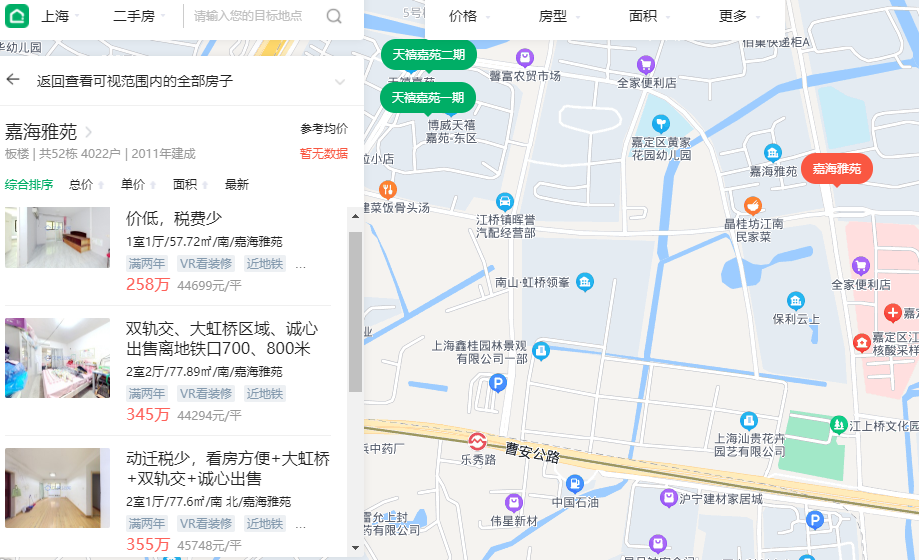919x560 pixels.
Task: Sort listings by 综合排序
Action: pyautogui.click(x=29, y=184)
